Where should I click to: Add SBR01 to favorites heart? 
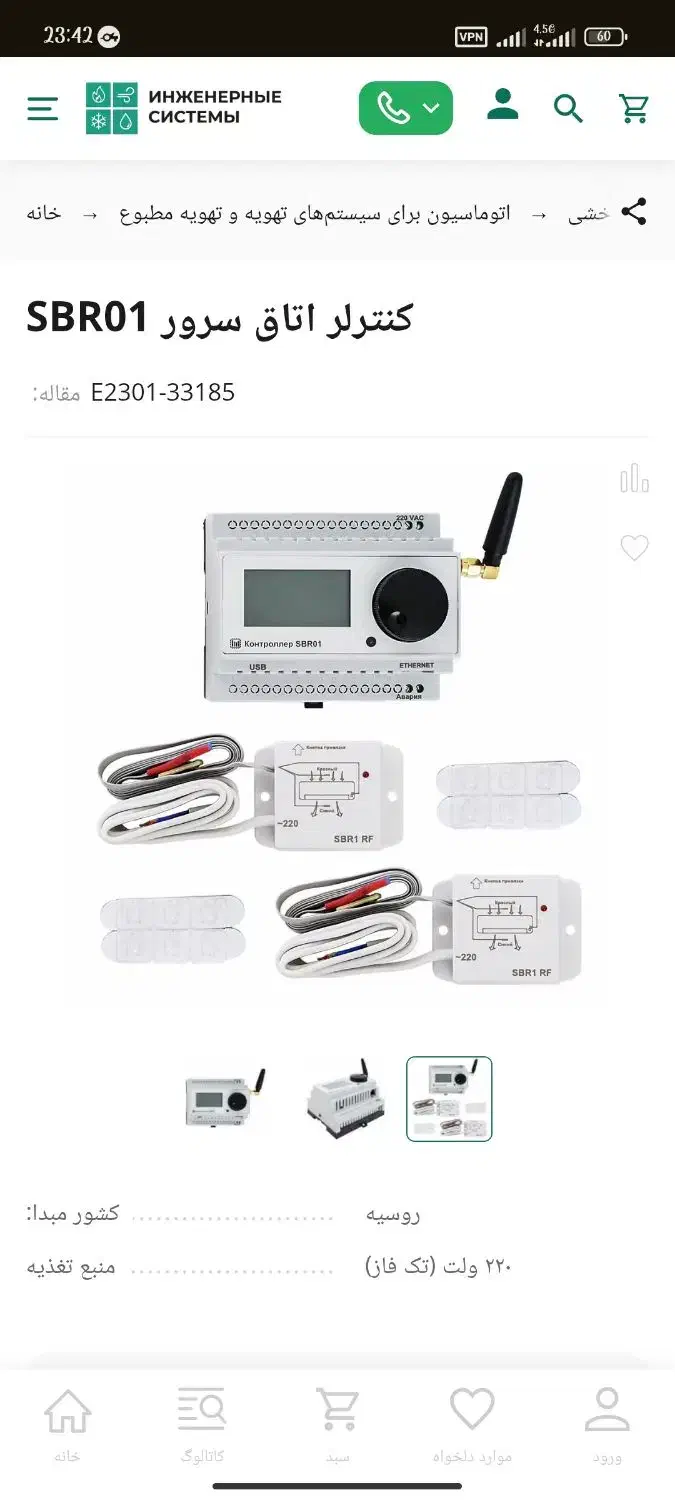[634, 547]
